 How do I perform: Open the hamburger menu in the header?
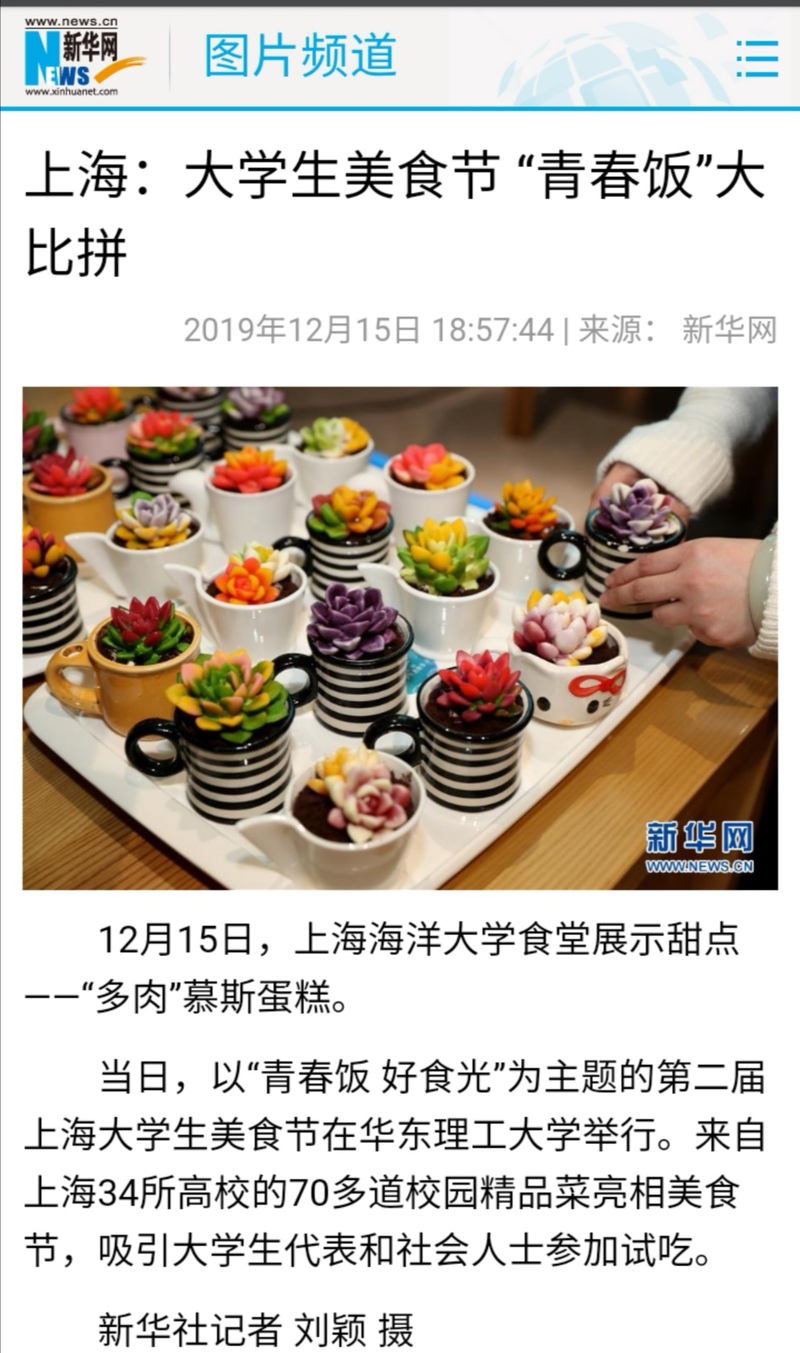(x=757, y=58)
